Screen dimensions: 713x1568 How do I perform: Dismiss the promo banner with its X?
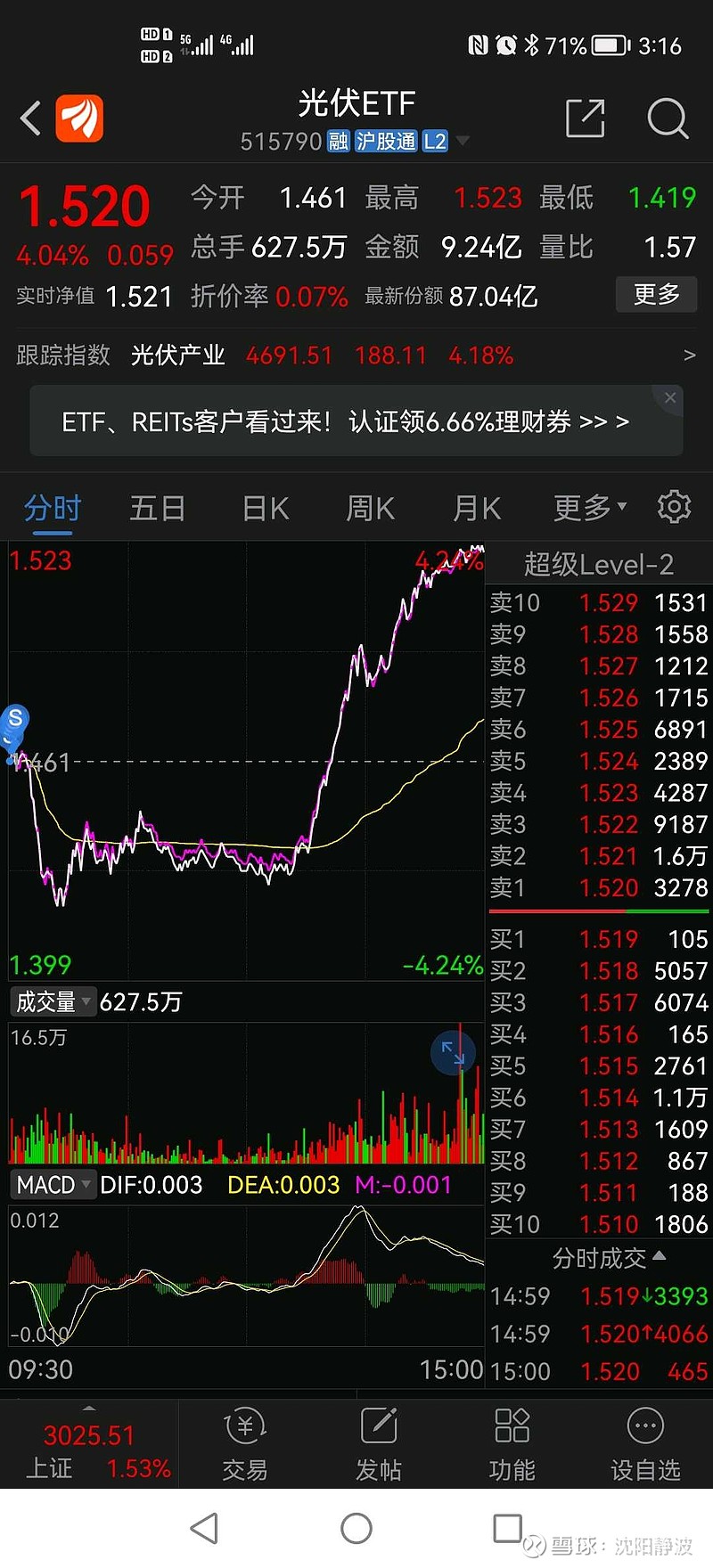[670, 398]
